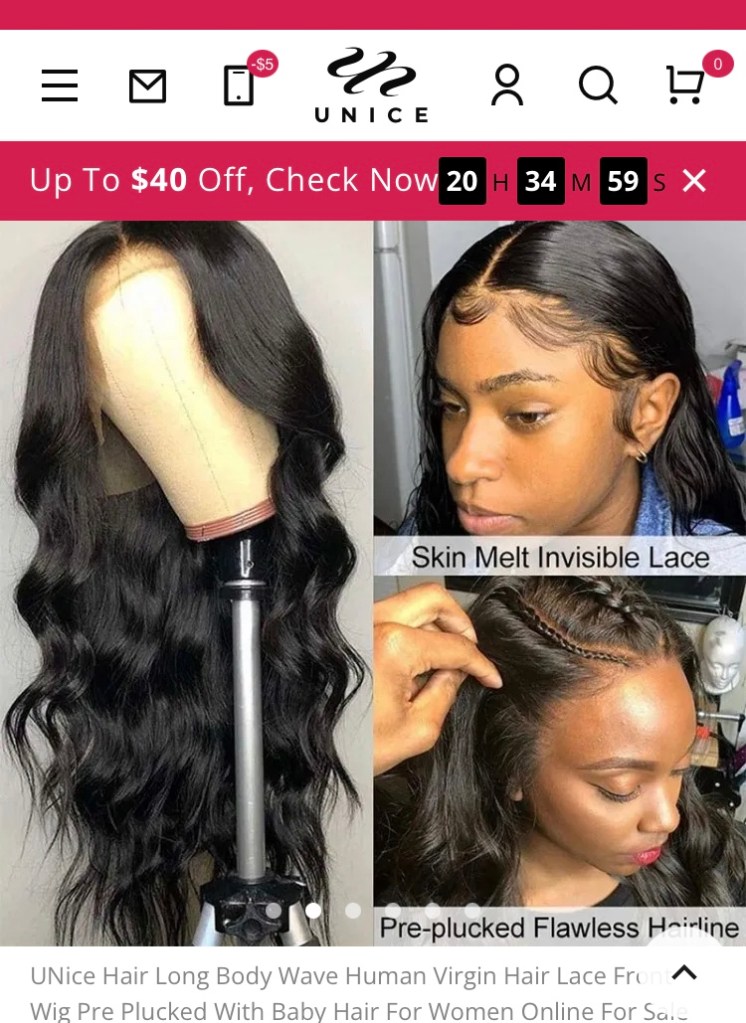The image size is (746, 1023).
Task: View the shopping cart
Action: [x=685, y=86]
